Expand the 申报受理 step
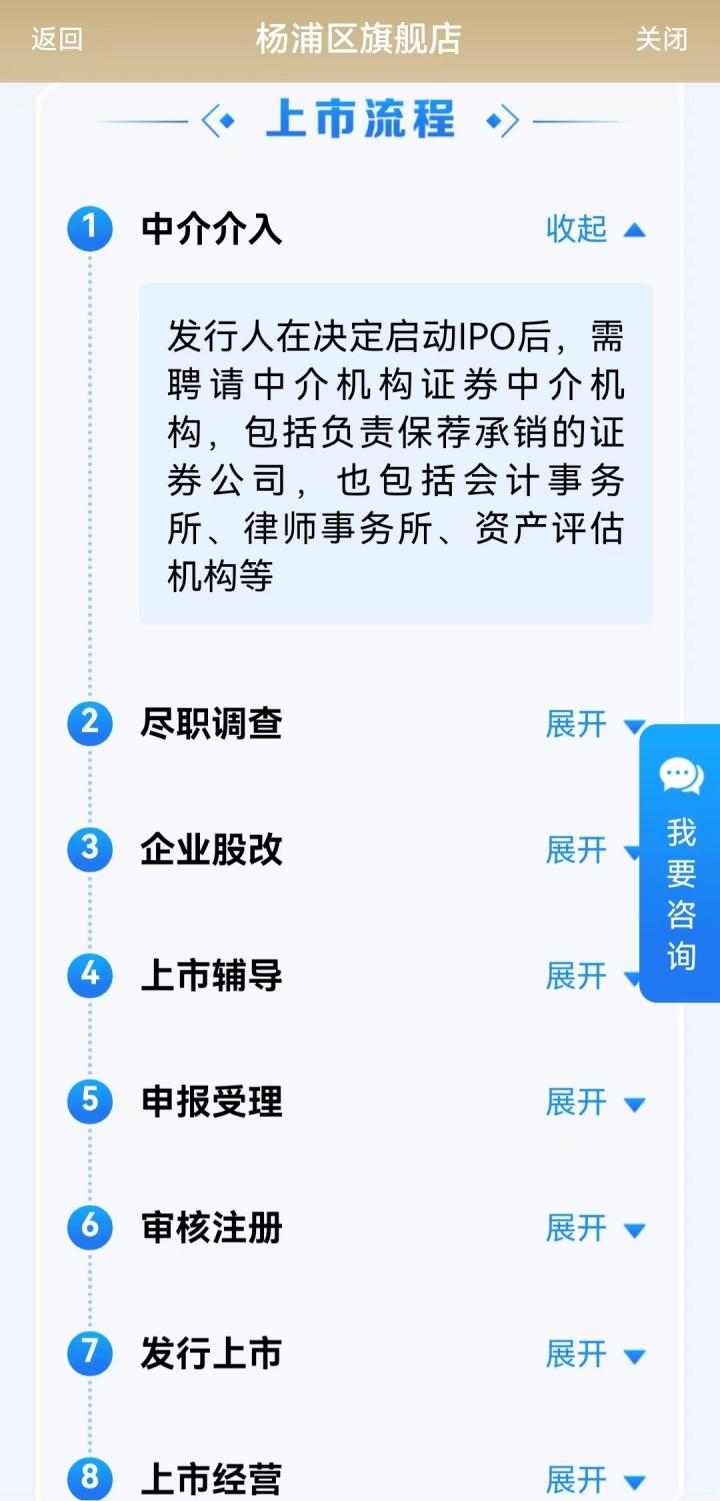Viewport: 720px width, 1501px height. 594,1102
